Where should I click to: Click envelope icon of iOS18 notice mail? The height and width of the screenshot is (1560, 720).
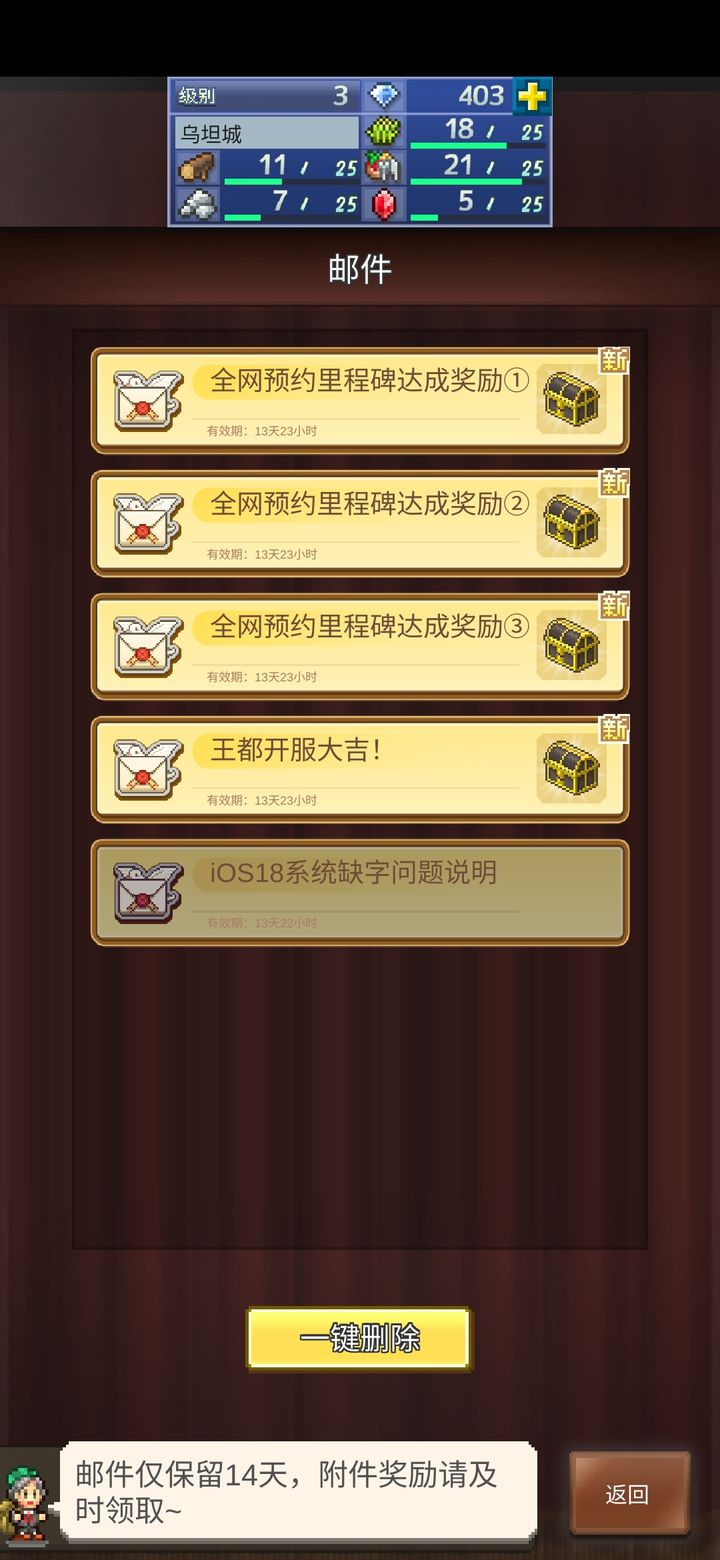click(146, 891)
